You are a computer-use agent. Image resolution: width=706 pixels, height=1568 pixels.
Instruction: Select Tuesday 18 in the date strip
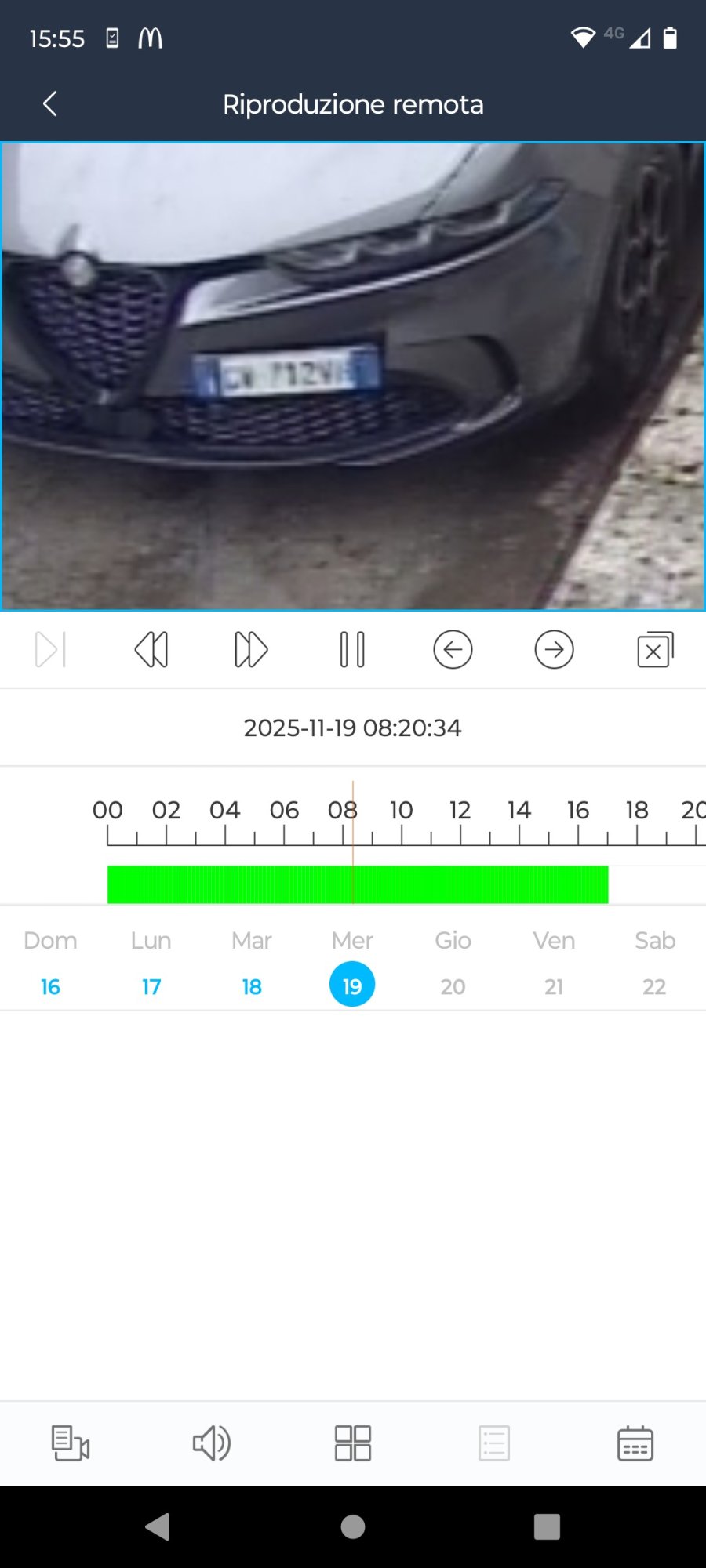[x=252, y=985]
